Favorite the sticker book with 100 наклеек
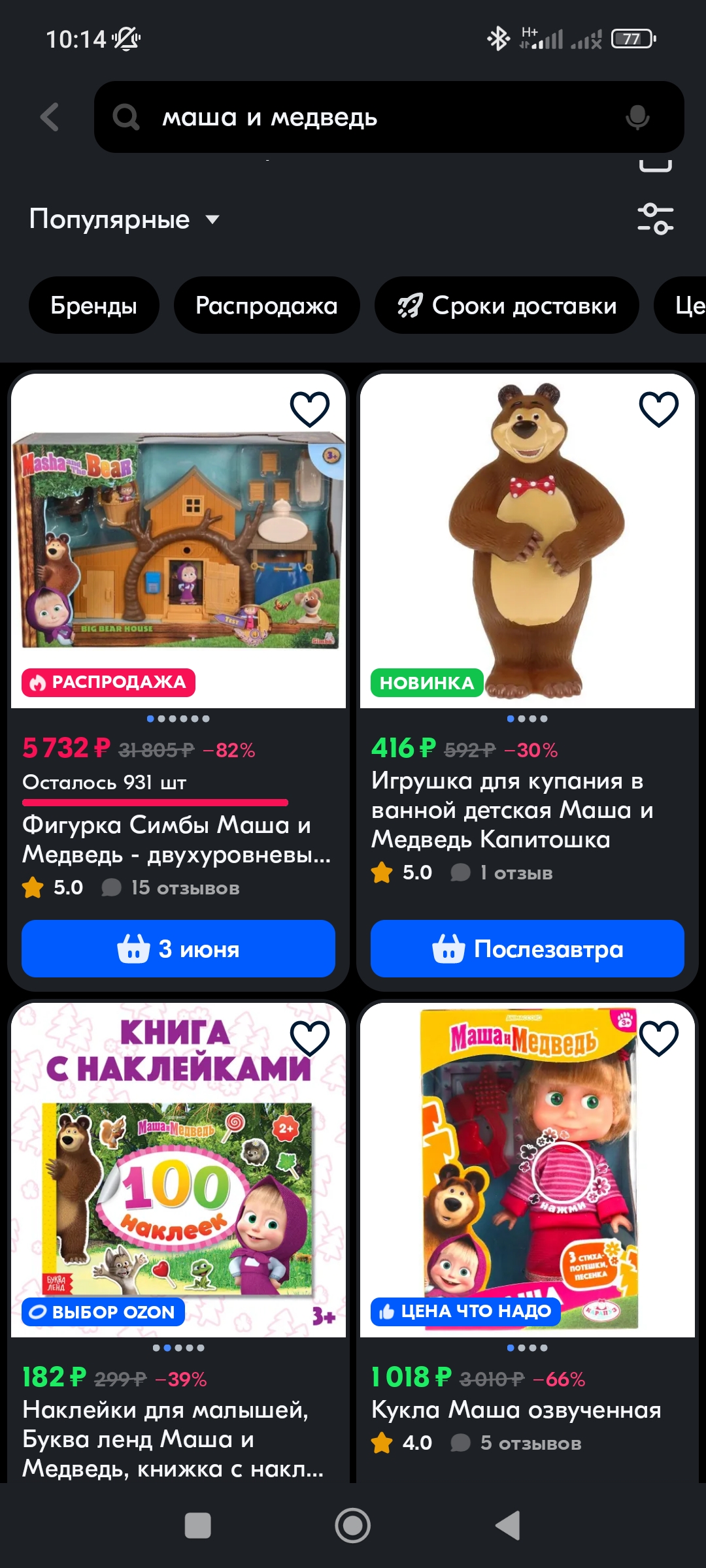 tap(310, 1038)
